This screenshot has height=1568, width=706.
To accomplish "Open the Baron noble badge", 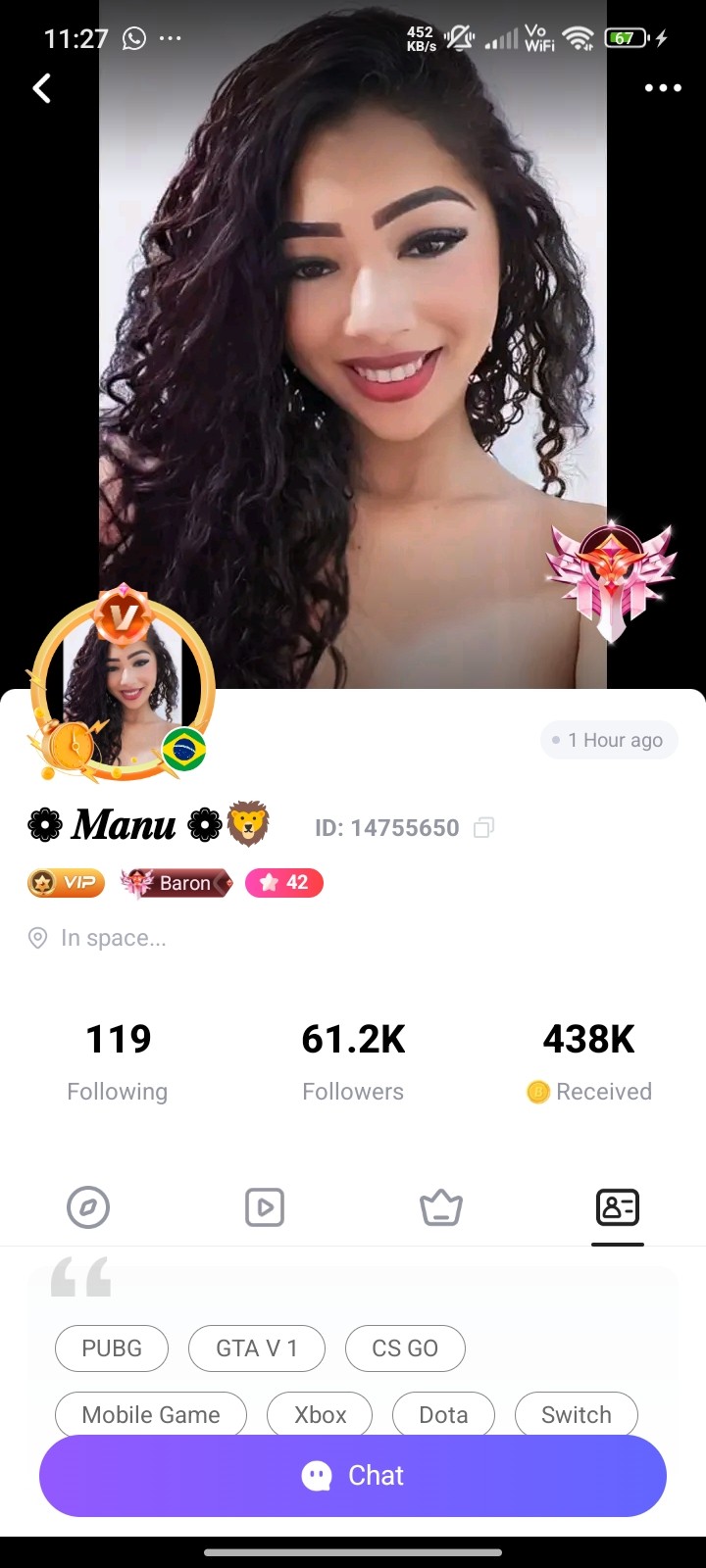I will tap(176, 883).
